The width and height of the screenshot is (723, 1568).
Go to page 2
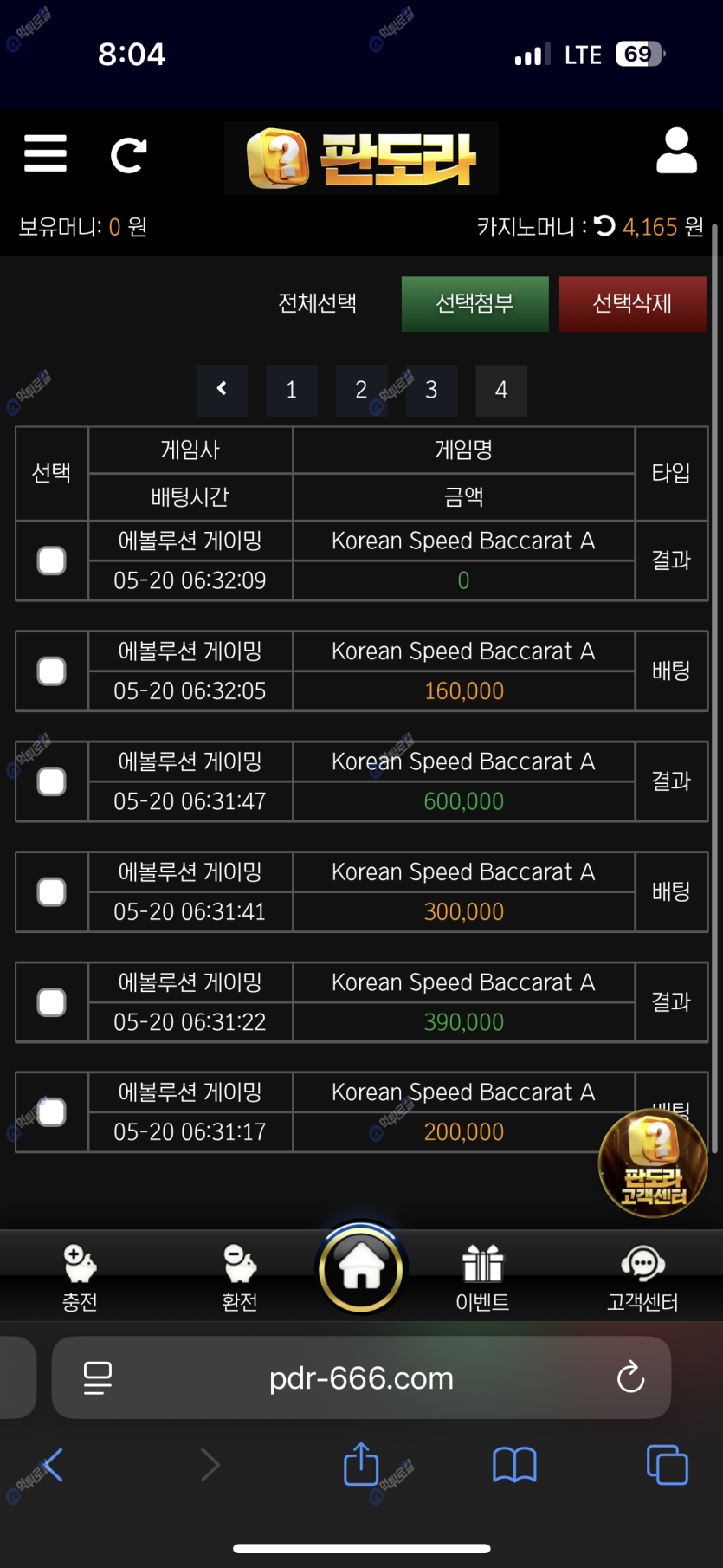(x=361, y=390)
